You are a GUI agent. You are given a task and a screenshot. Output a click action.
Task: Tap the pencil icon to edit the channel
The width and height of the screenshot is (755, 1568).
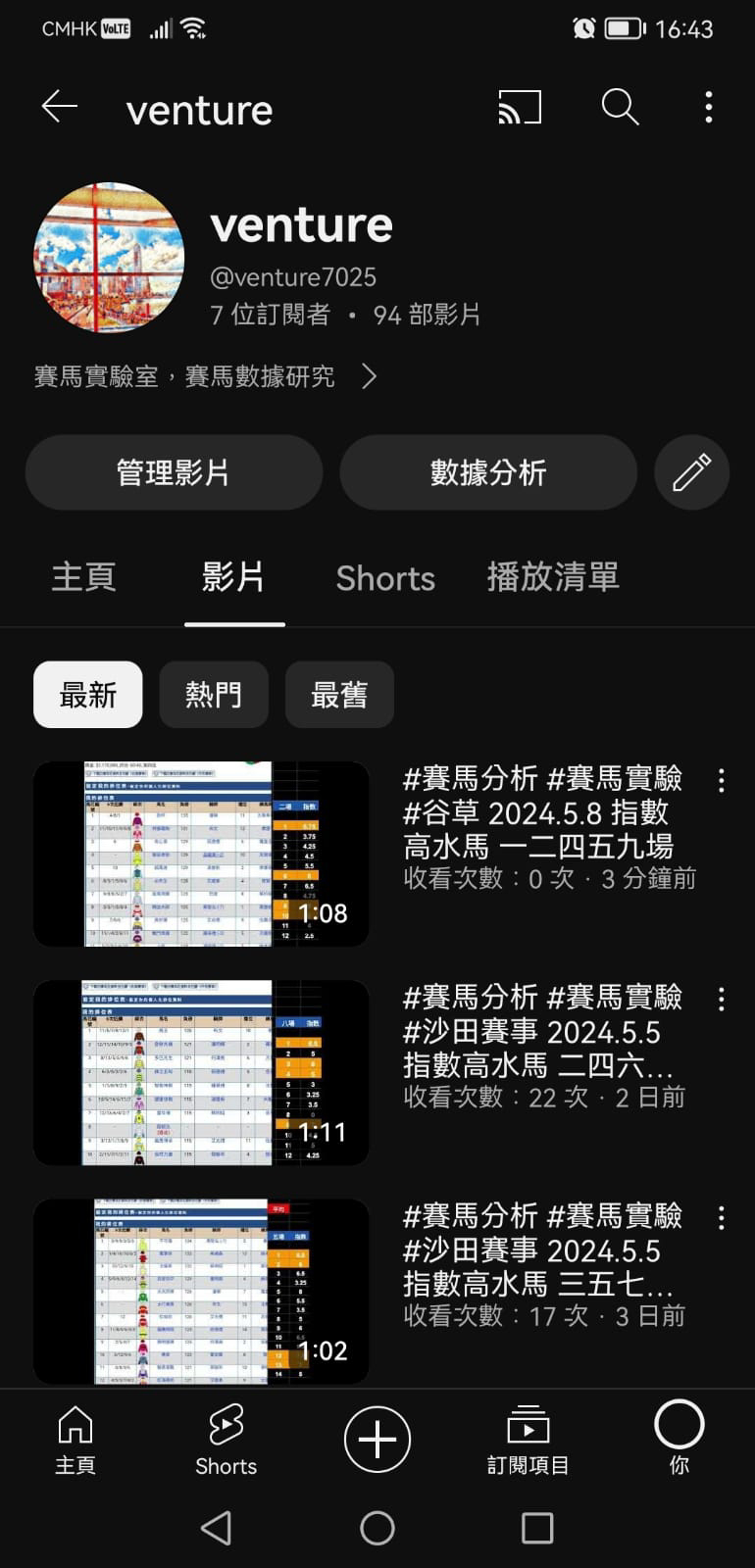691,472
